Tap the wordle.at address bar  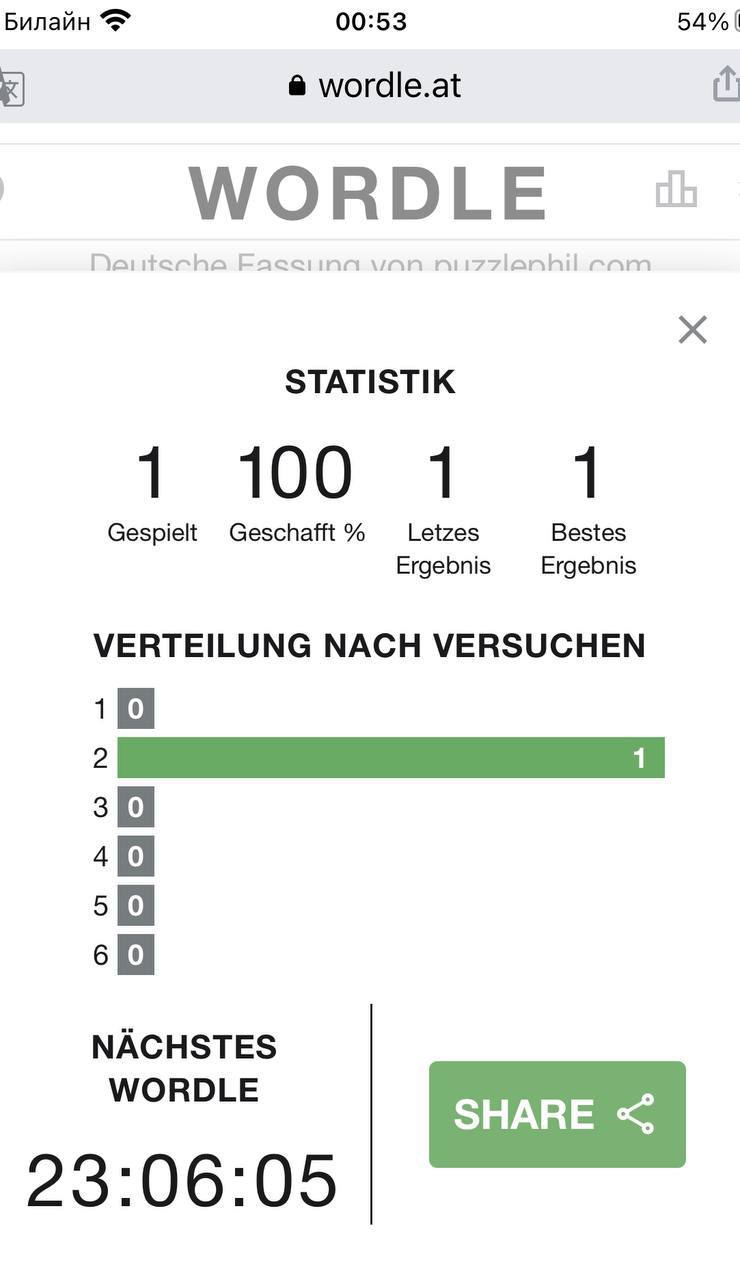click(372, 86)
